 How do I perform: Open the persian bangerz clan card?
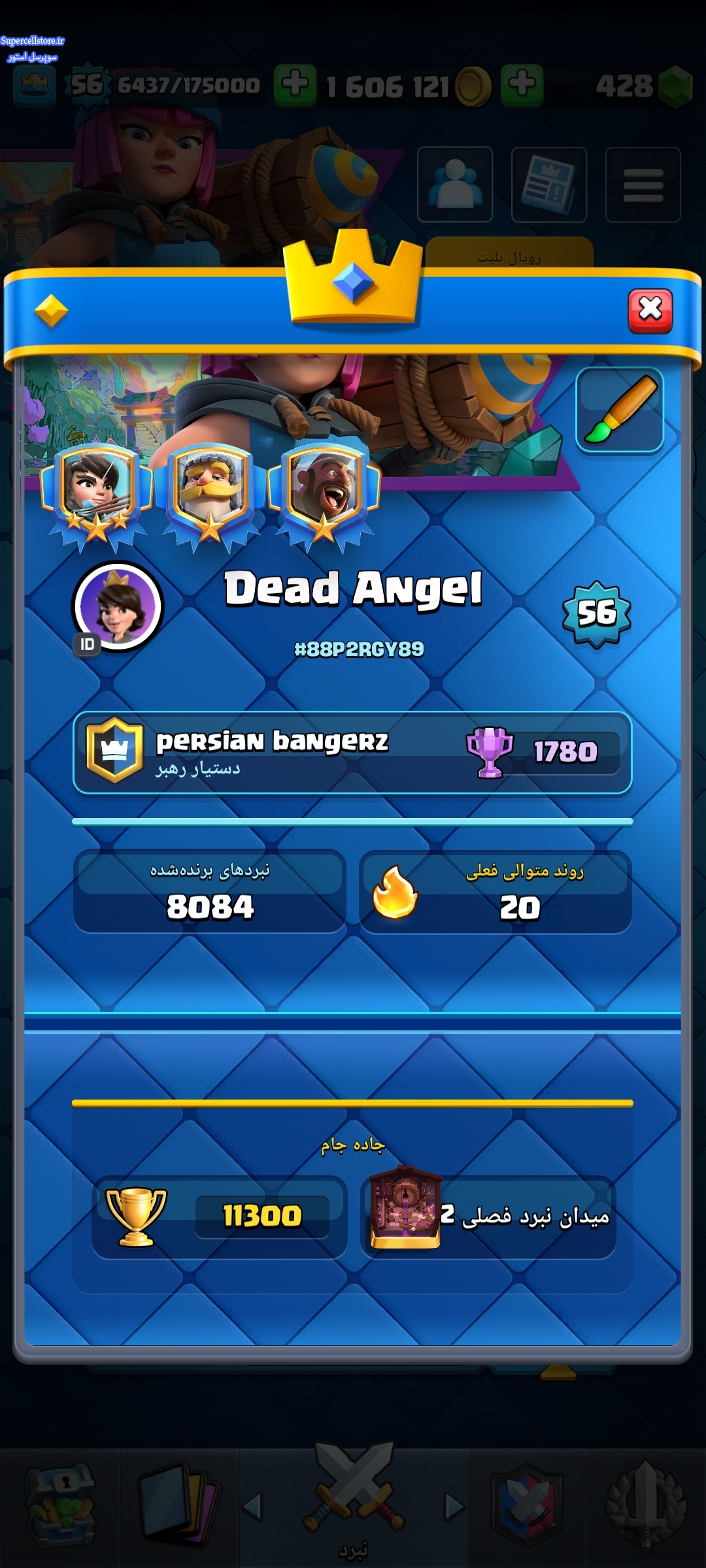[x=352, y=753]
